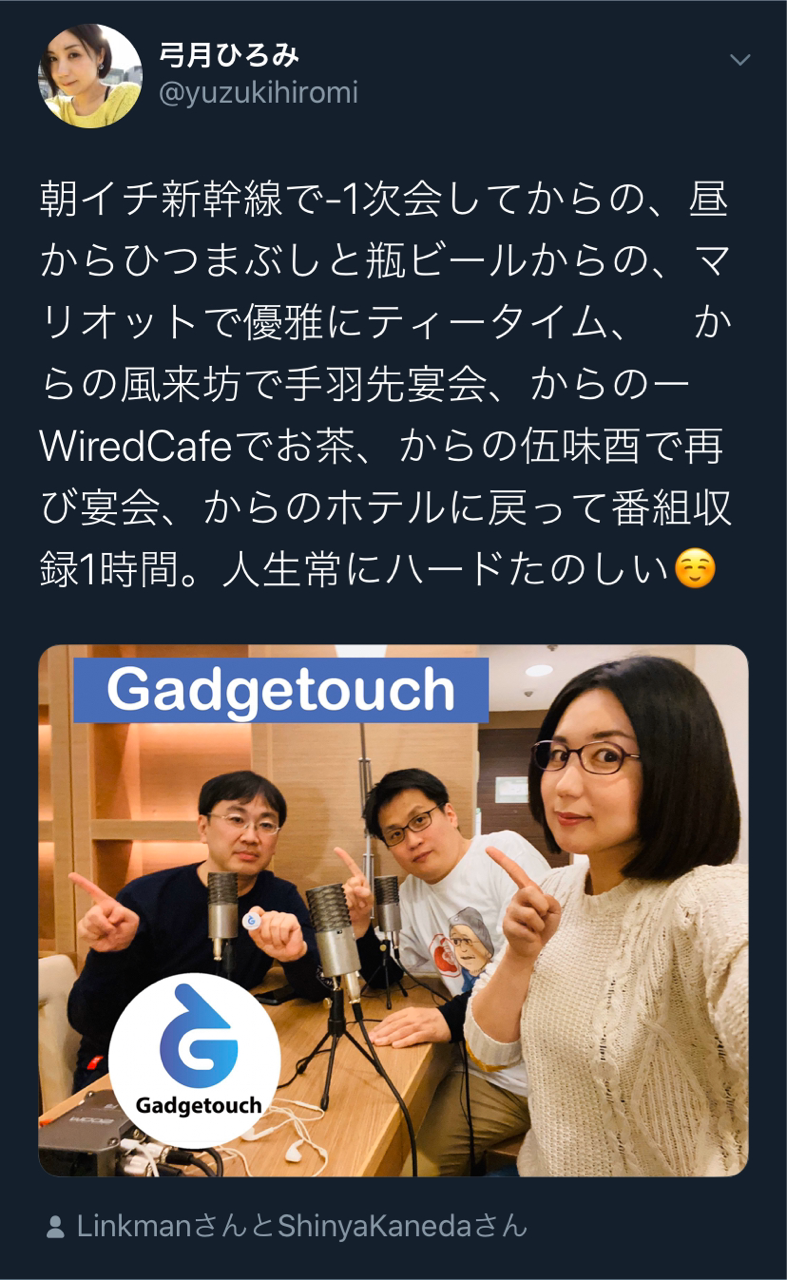The height and width of the screenshot is (1280, 787).
Task: Open 弓月ひろみ's profile picture
Action: click(90, 77)
